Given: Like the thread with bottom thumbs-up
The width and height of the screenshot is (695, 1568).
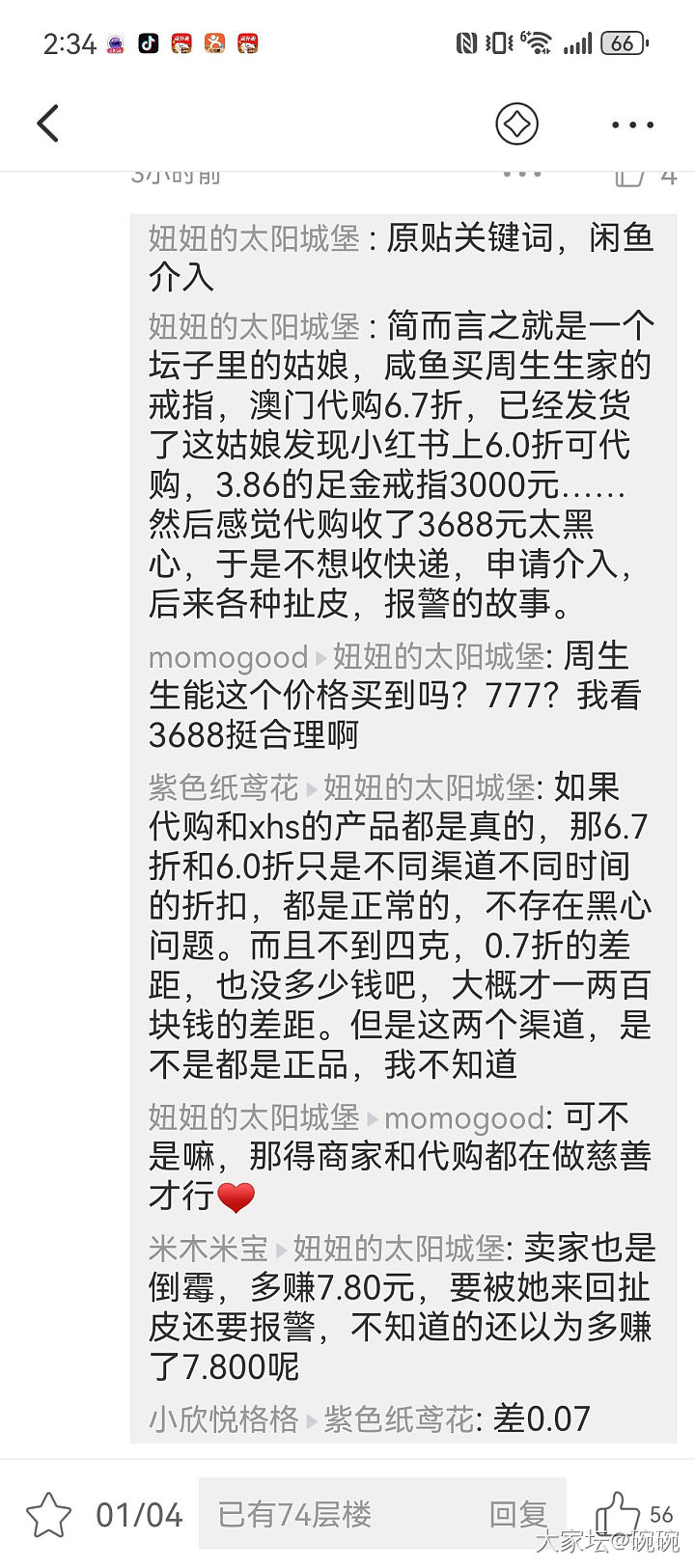Looking at the screenshot, I should coord(618,1512).
